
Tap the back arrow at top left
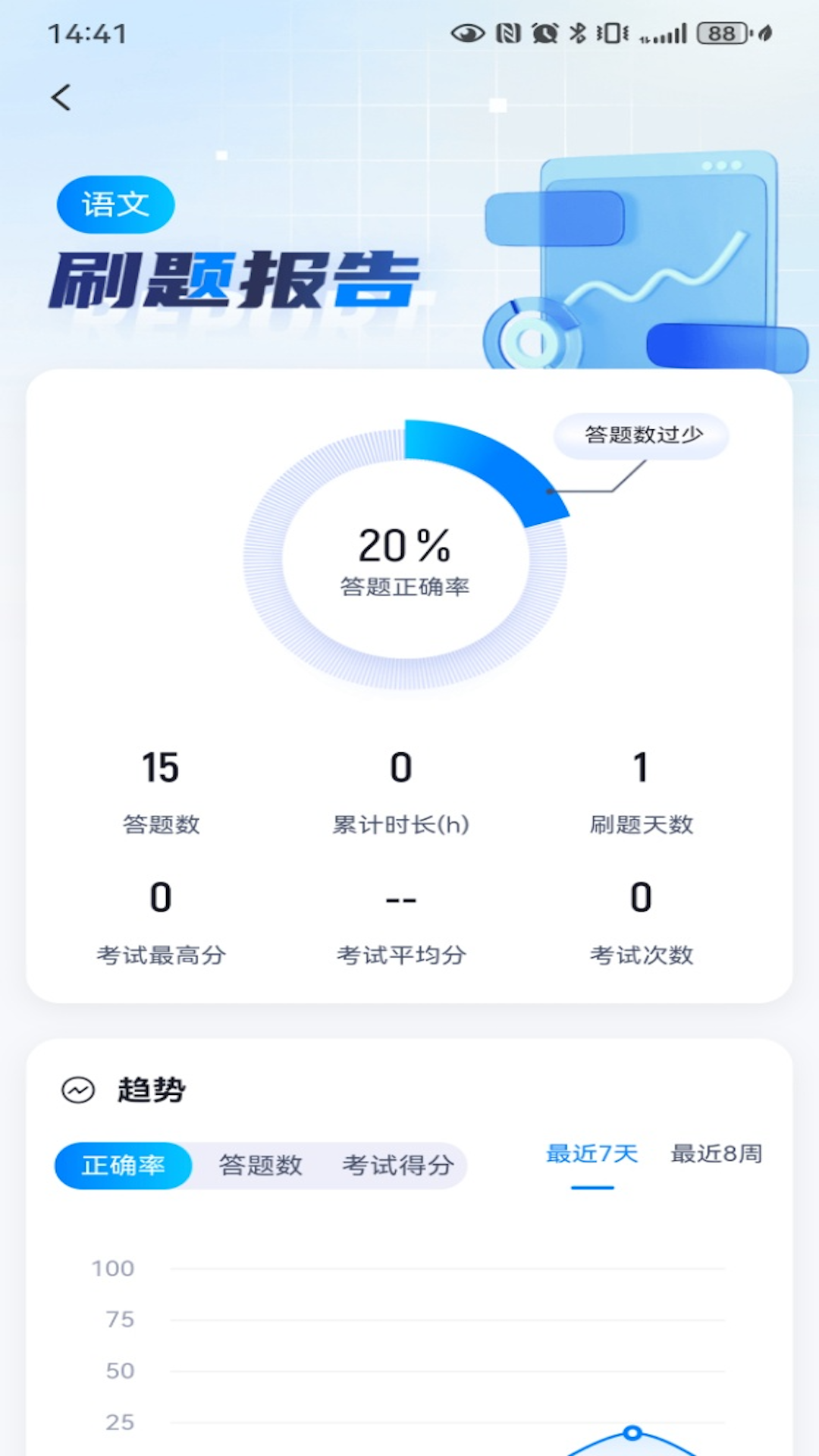[x=61, y=98]
